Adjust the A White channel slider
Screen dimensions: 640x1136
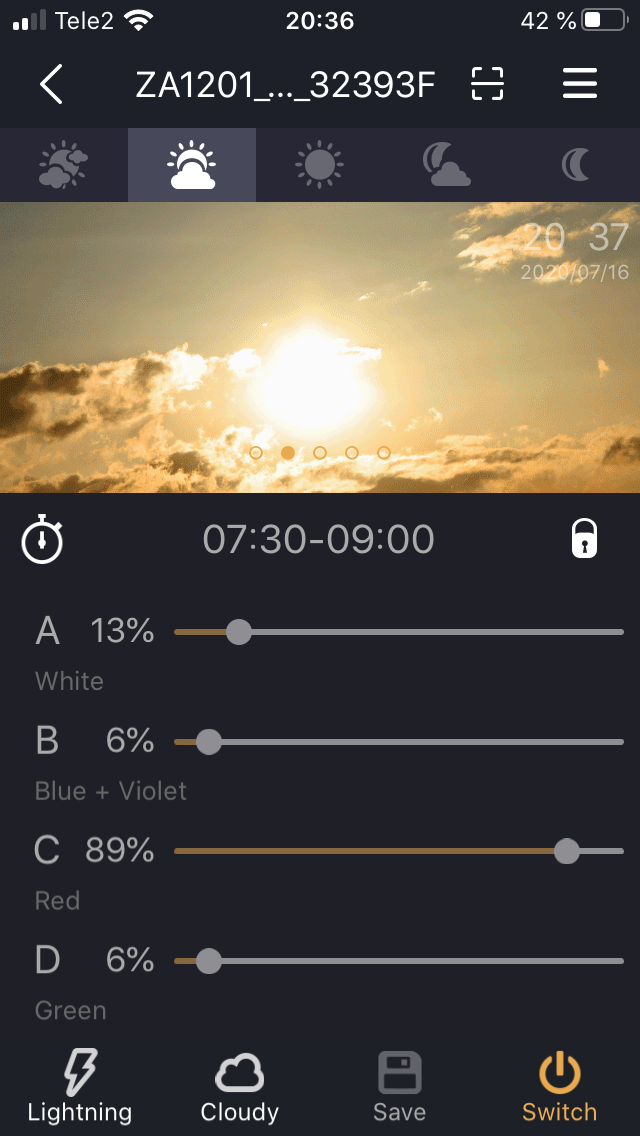(238, 632)
